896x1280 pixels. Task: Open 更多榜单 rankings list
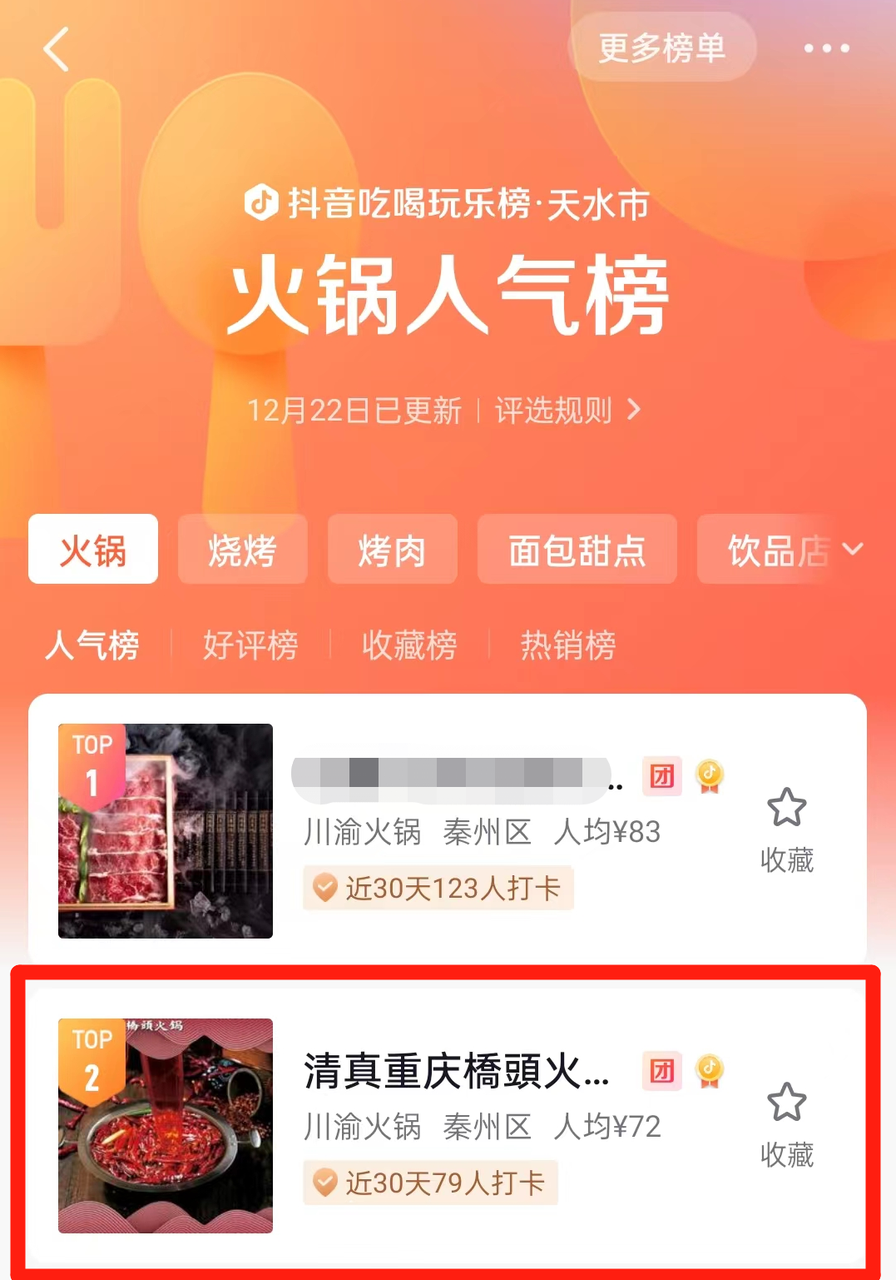point(661,47)
